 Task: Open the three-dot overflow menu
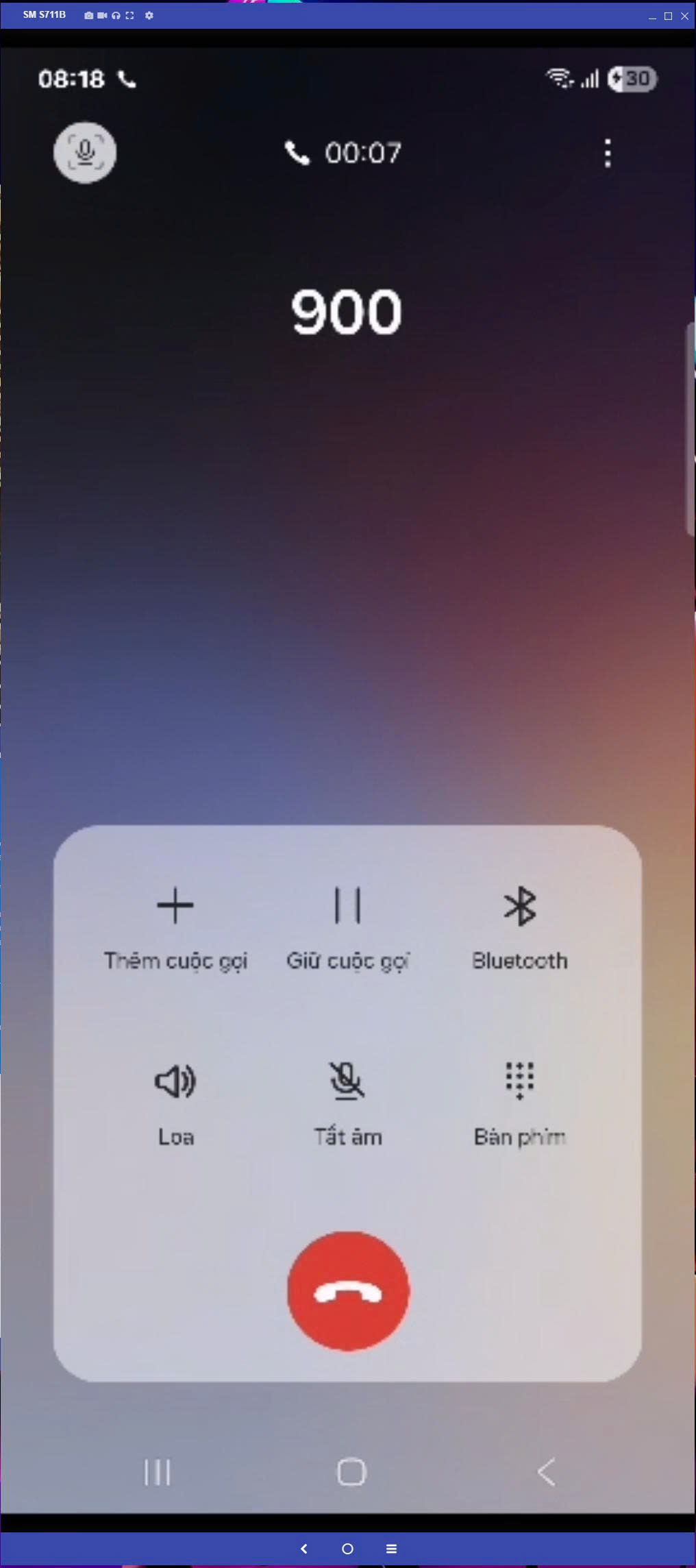[x=607, y=153]
